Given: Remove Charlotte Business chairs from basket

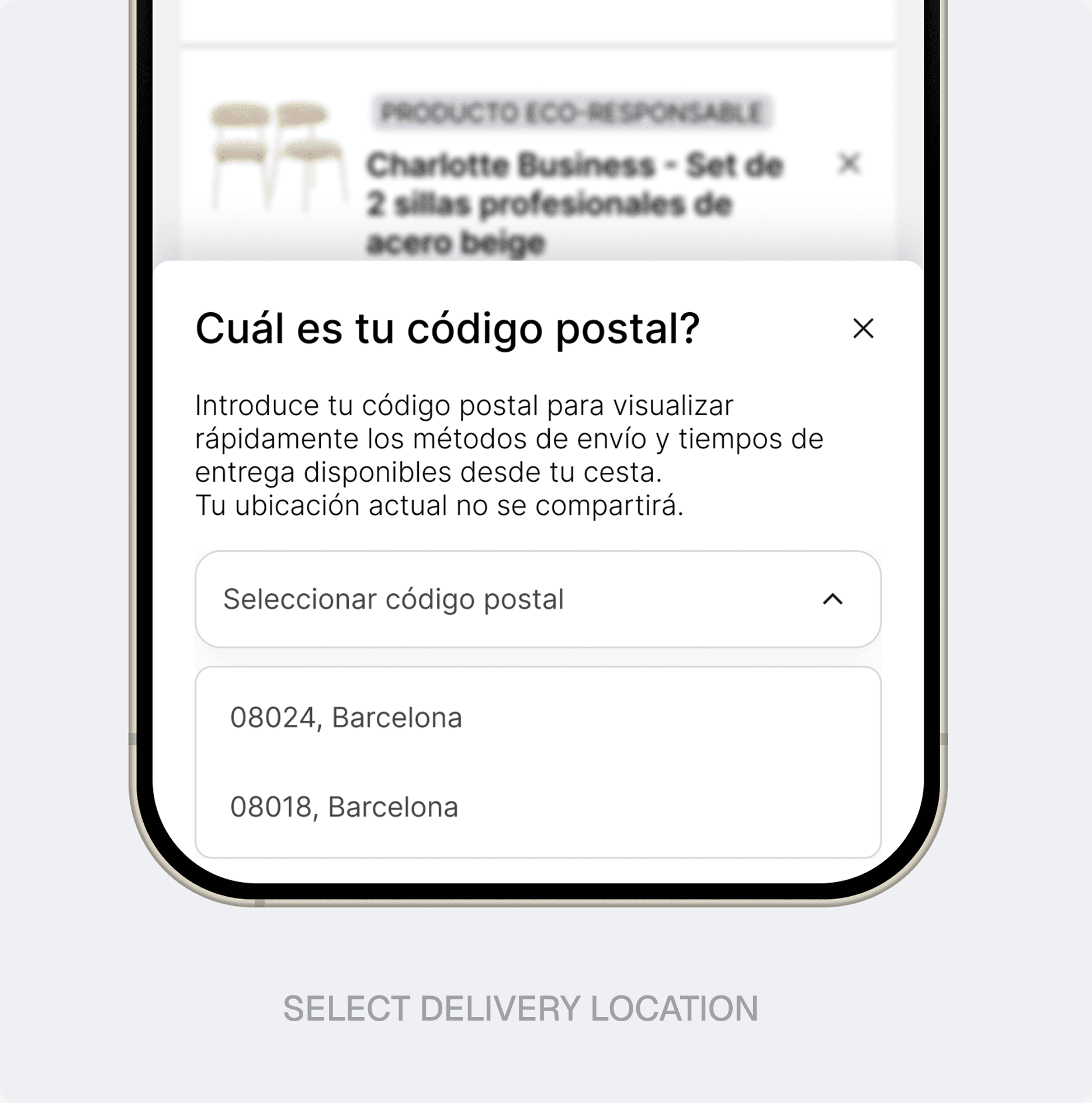Looking at the screenshot, I should coord(848,163).
